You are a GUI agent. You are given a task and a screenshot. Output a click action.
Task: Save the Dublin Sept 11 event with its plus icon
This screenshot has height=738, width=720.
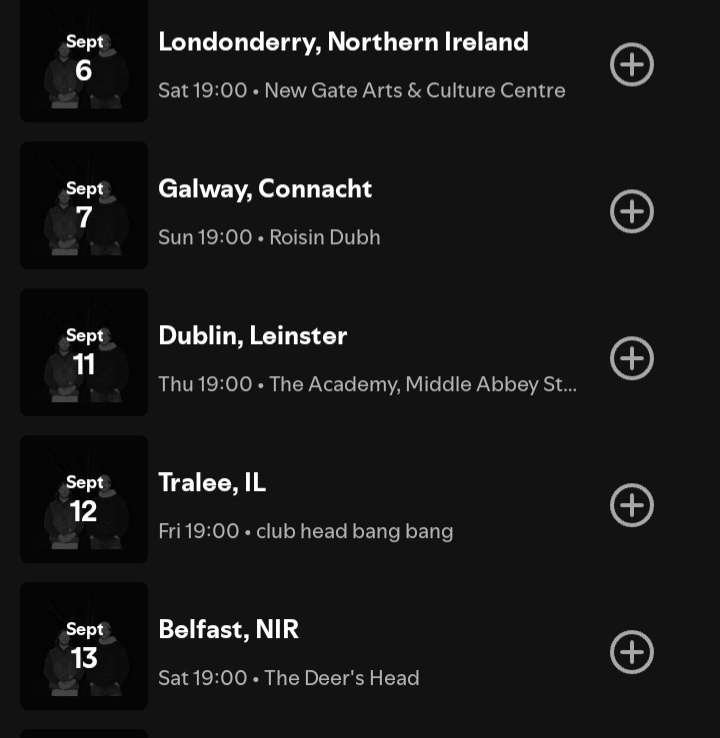coord(632,359)
